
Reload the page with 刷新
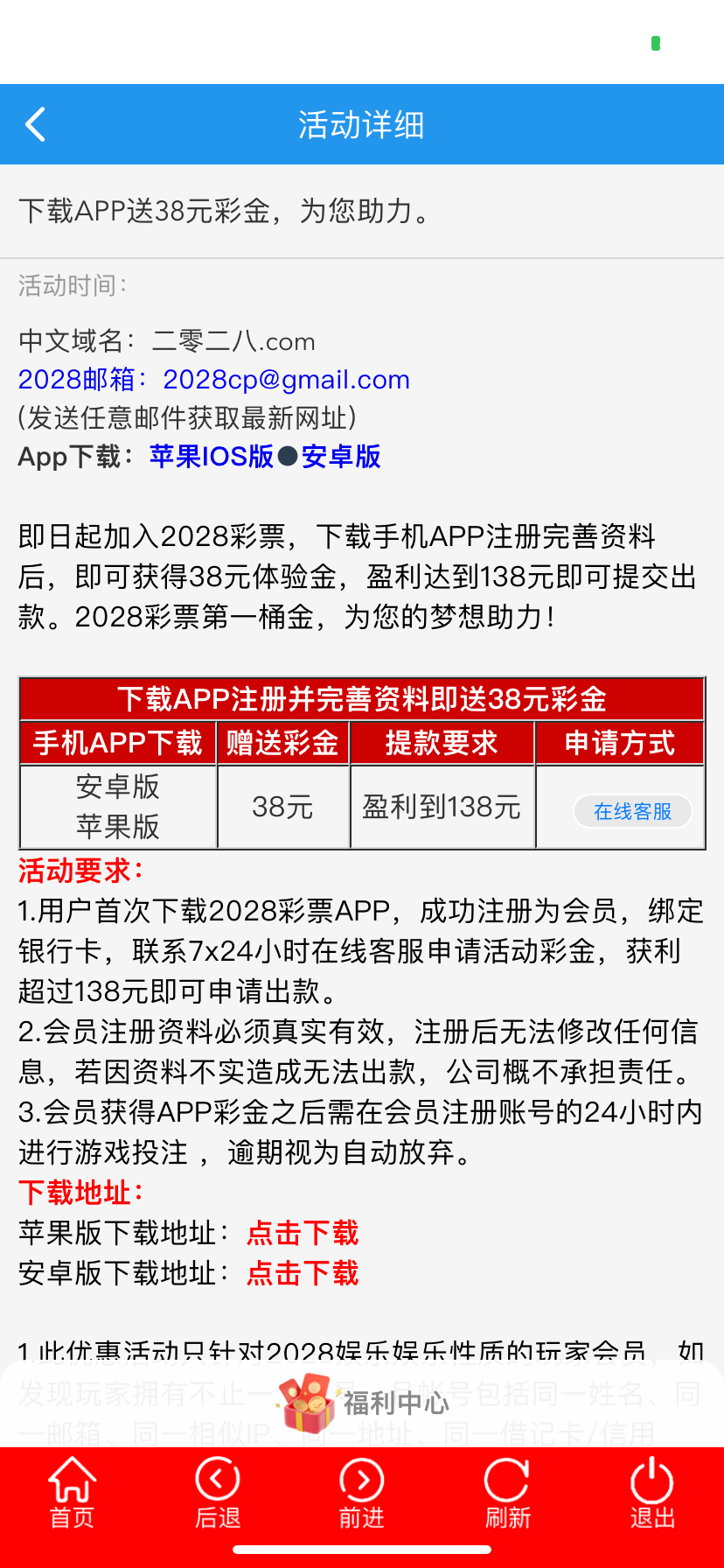coord(507,1493)
